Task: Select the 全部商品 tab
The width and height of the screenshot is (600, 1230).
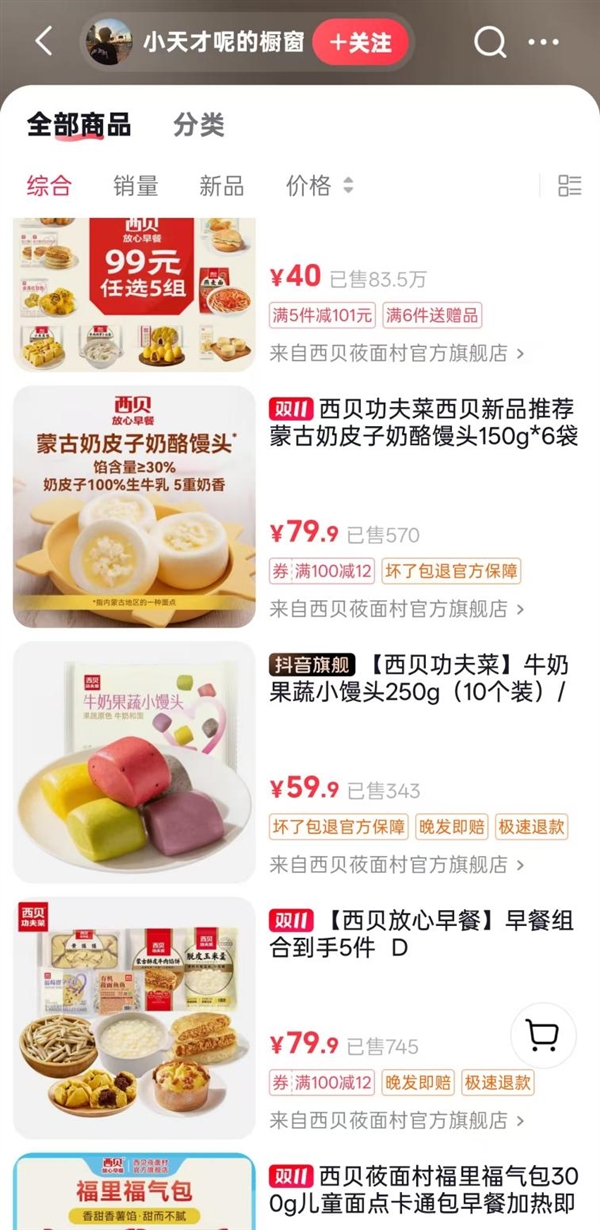Action: coord(78,125)
